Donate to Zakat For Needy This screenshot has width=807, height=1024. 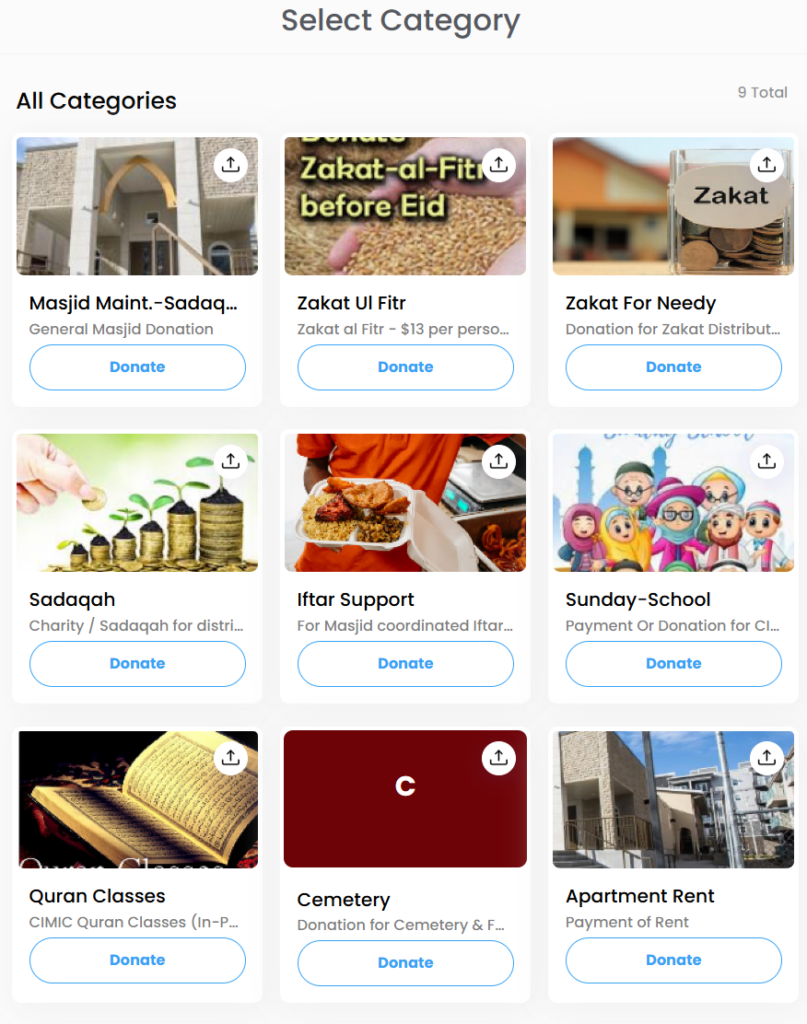[673, 367]
